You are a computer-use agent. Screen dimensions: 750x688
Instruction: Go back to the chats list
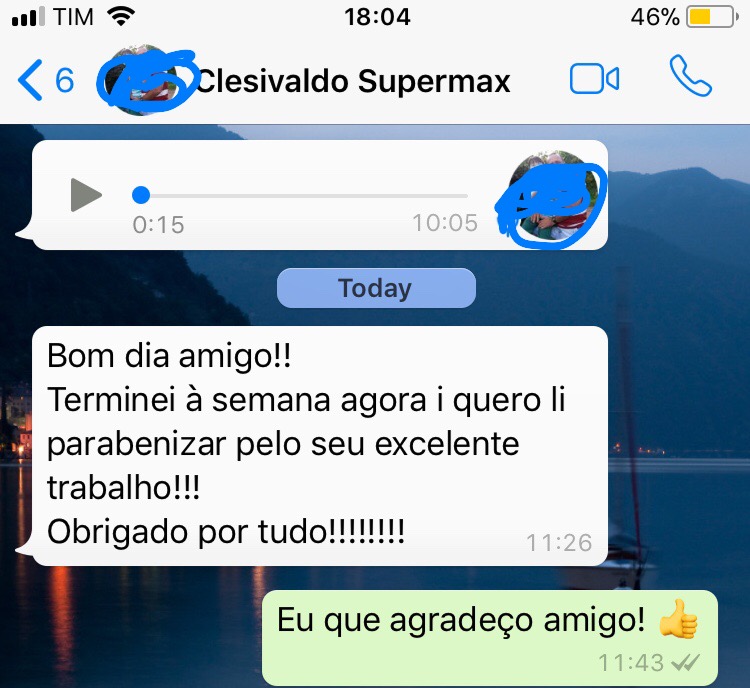tap(45, 80)
